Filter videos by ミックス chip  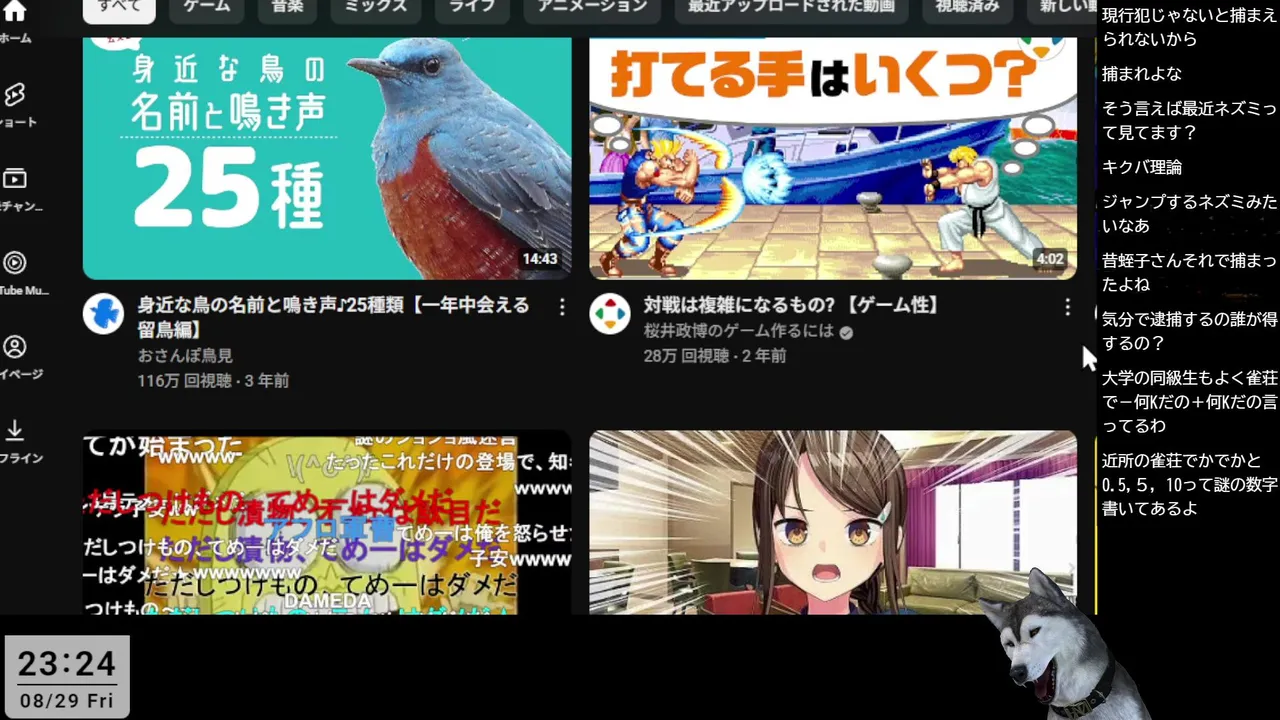click(x=376, y=7)
